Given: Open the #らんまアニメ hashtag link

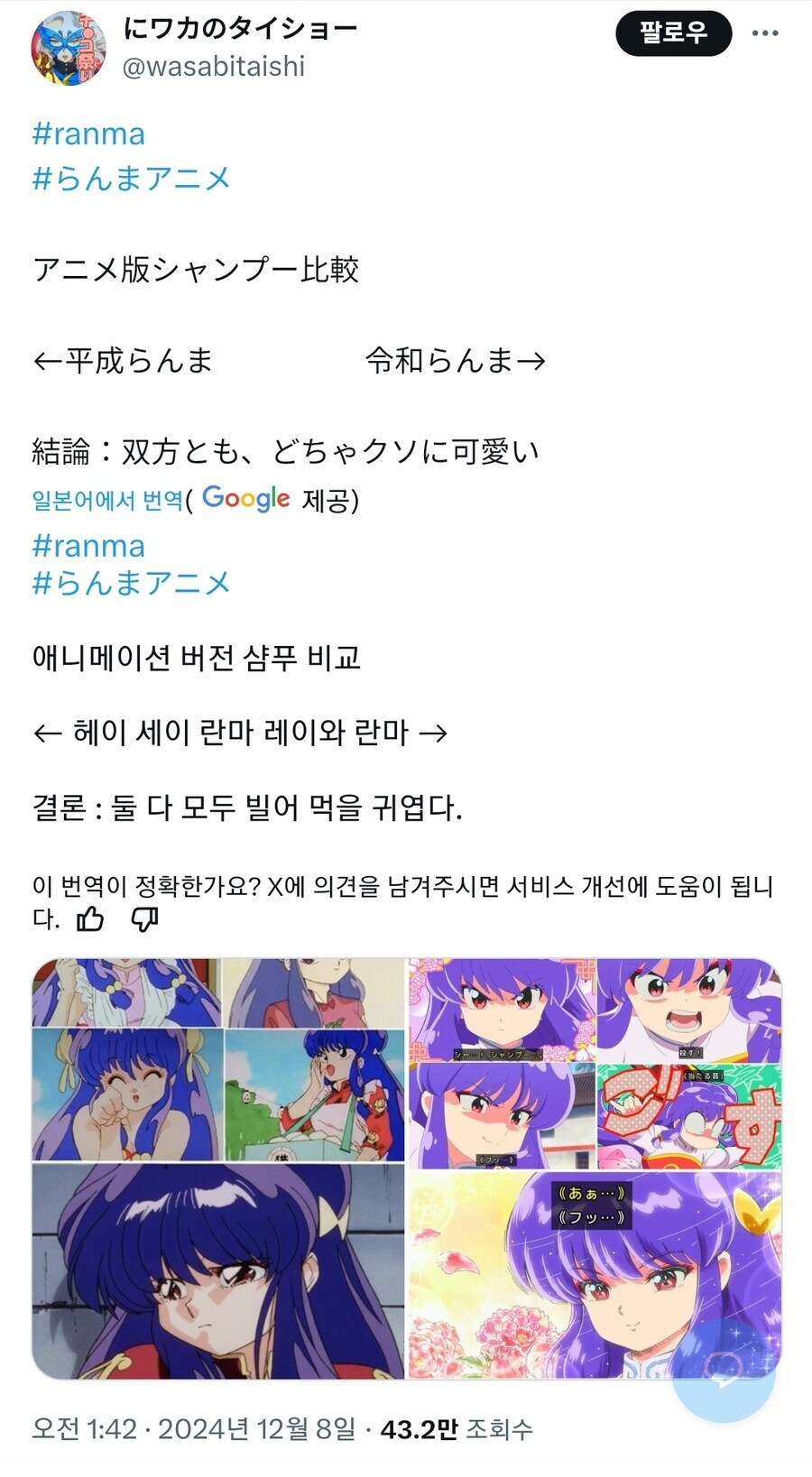Looking at the screenshot, I should 131,179.
